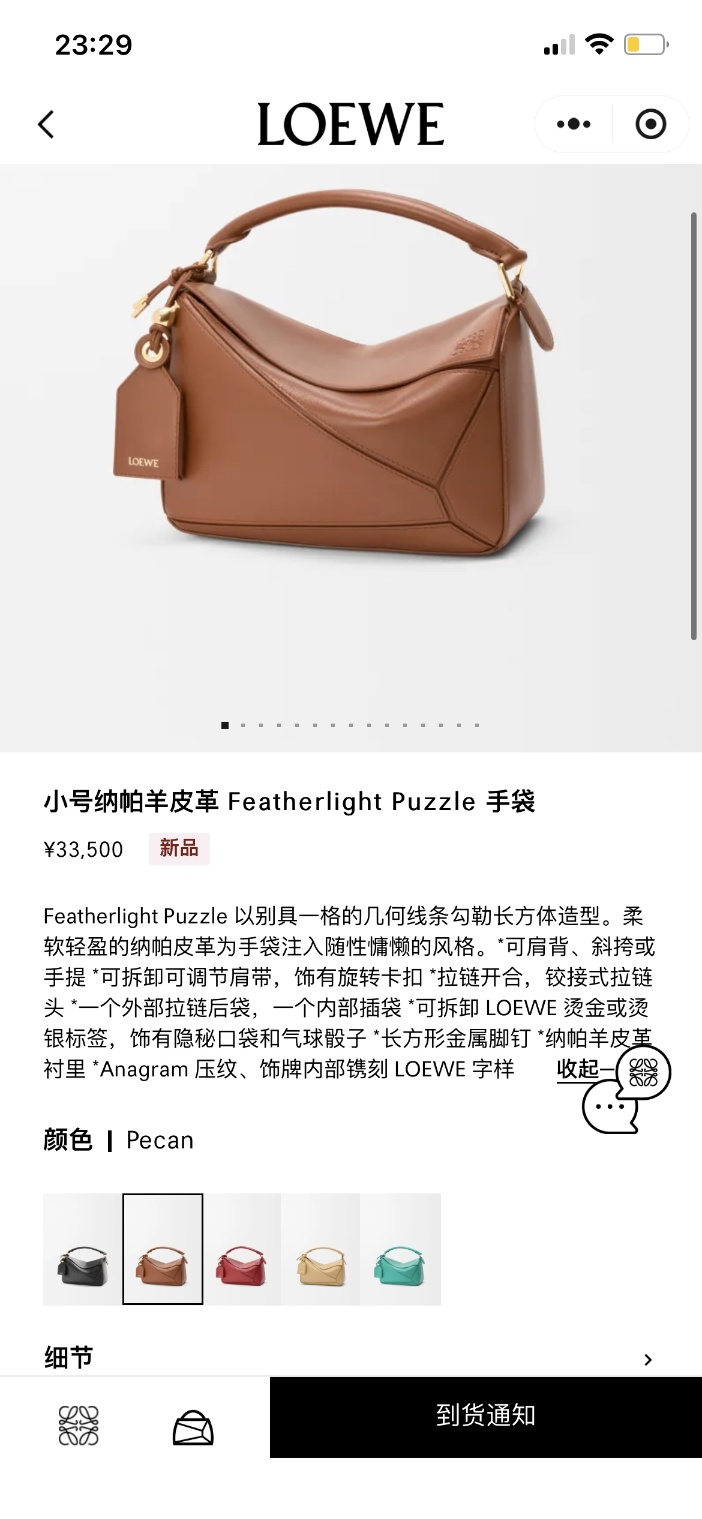702x1519 pixels.
Task: Collapse the description with 收起
Action: coord(578,1069)
